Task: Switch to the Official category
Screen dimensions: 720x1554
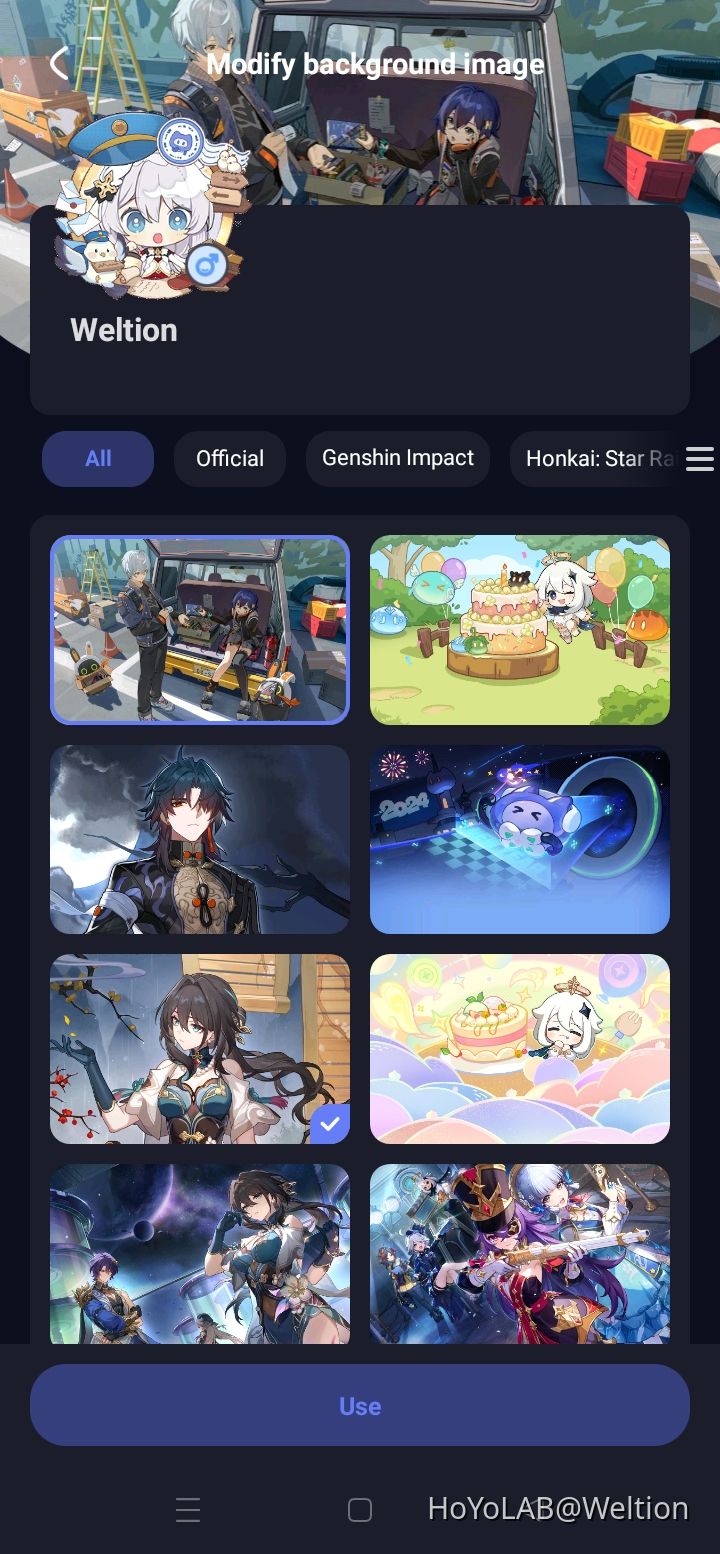Action: tap(230, 459)
